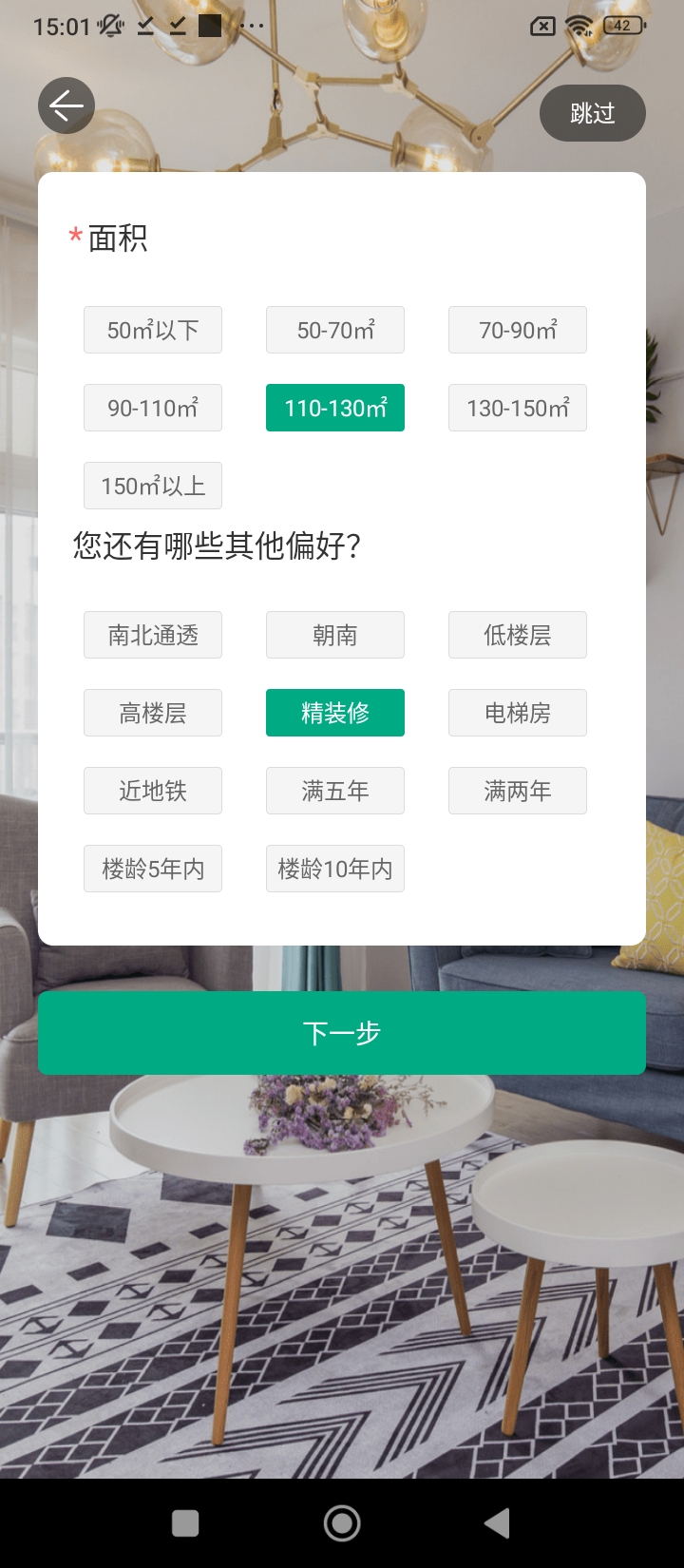
Task: Pick the 高楼层 preference chip
Action: point(153,713)
